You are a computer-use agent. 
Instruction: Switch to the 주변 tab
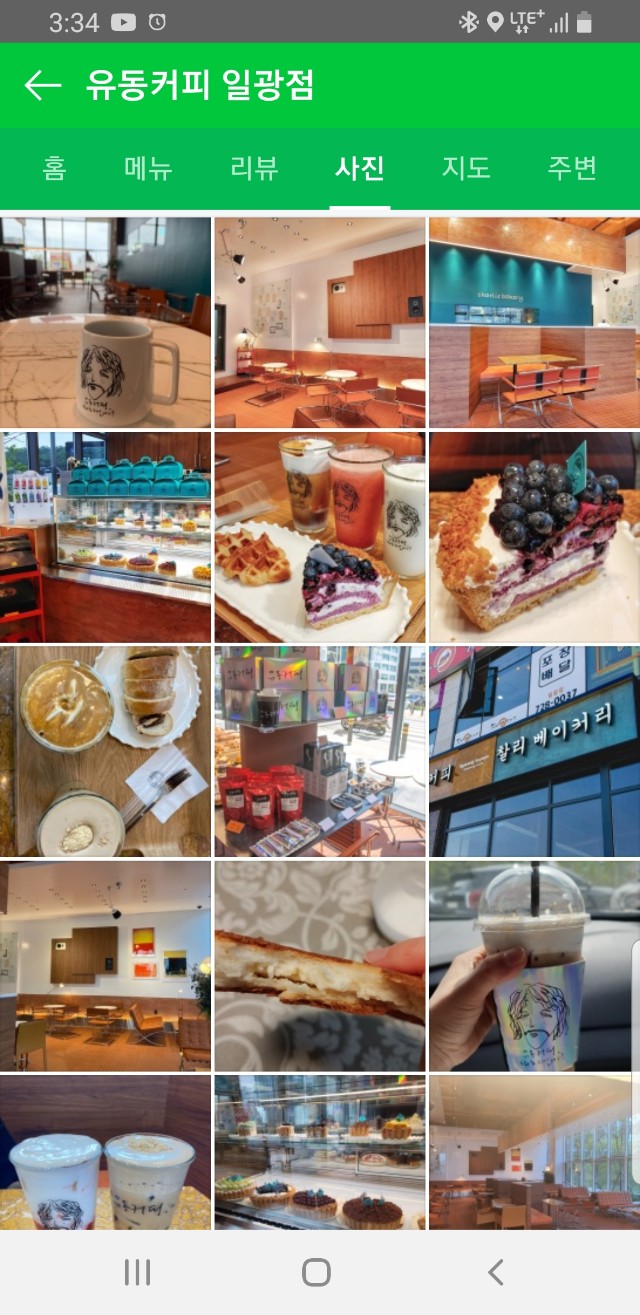pos(572,168)
